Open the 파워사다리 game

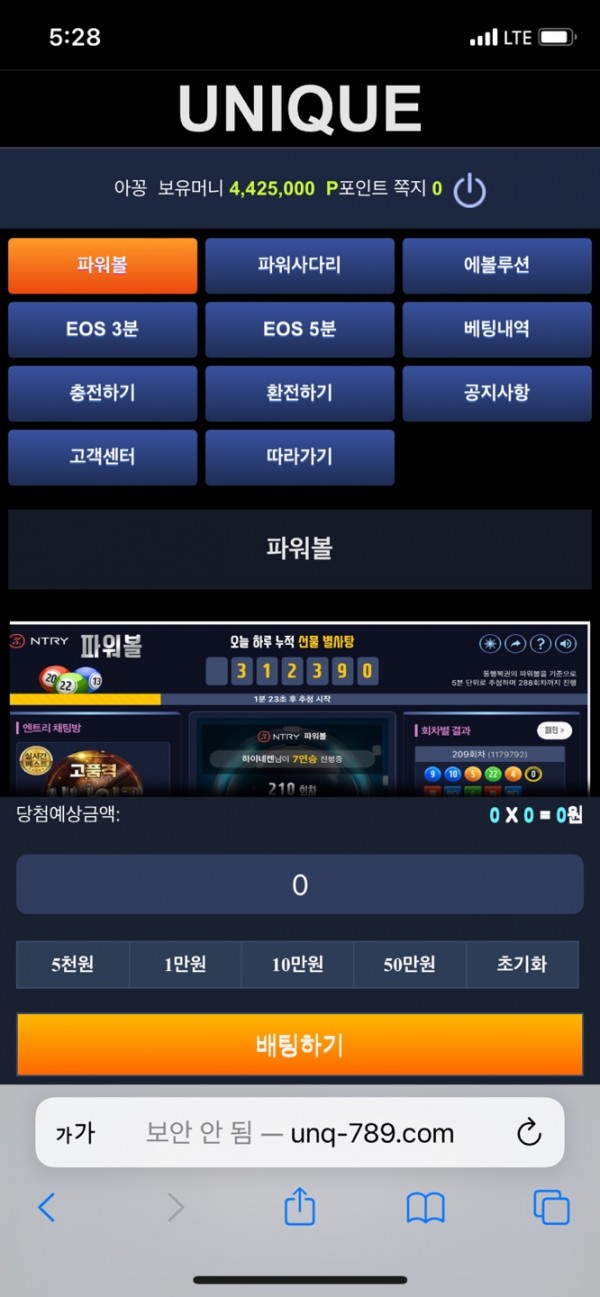coord(300,266)
